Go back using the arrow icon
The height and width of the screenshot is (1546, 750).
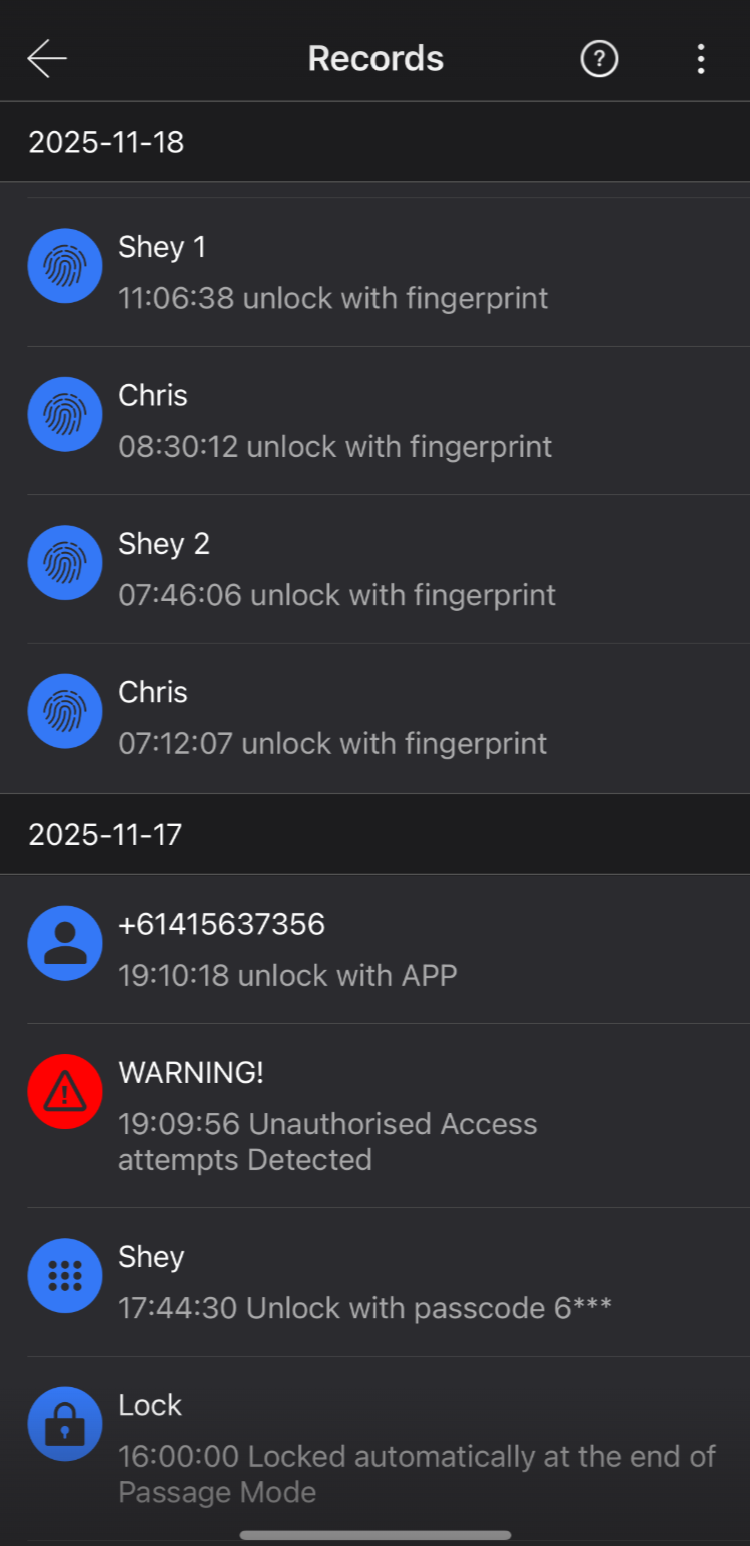coord(47,59)
